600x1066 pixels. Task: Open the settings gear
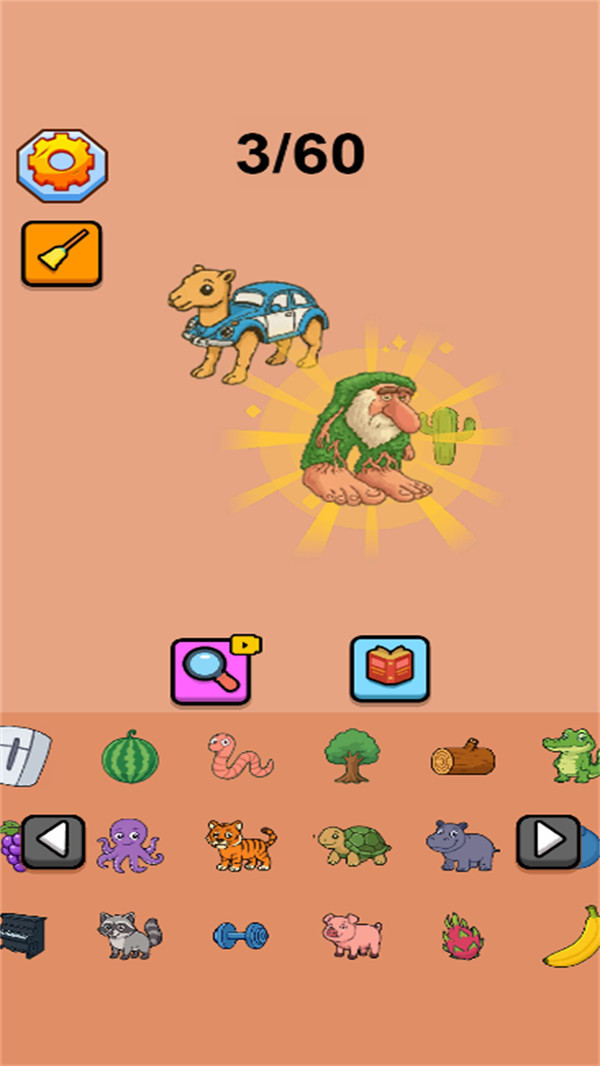click(62, 165)
